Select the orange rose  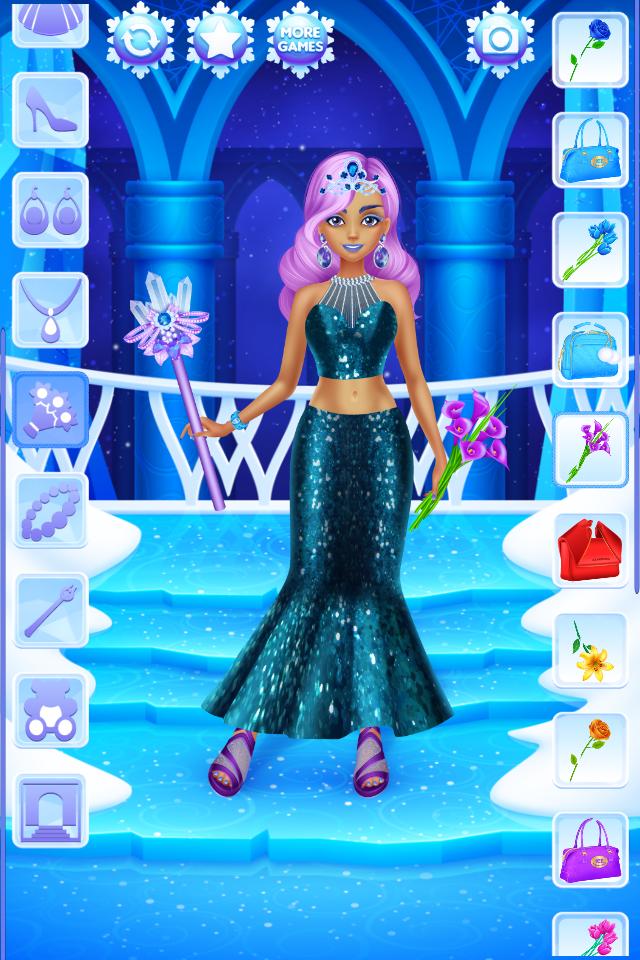[590, 750]
